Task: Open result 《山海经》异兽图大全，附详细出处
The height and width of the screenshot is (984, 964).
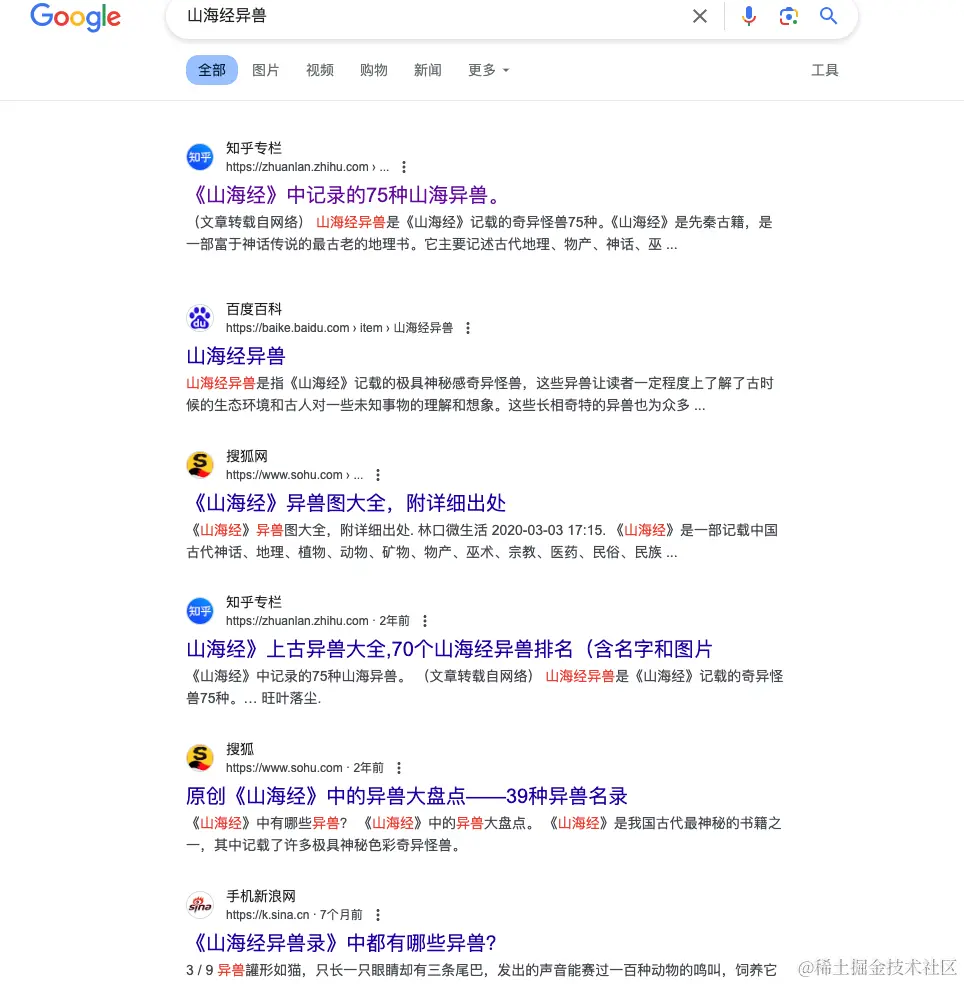Action: (348, 502)
